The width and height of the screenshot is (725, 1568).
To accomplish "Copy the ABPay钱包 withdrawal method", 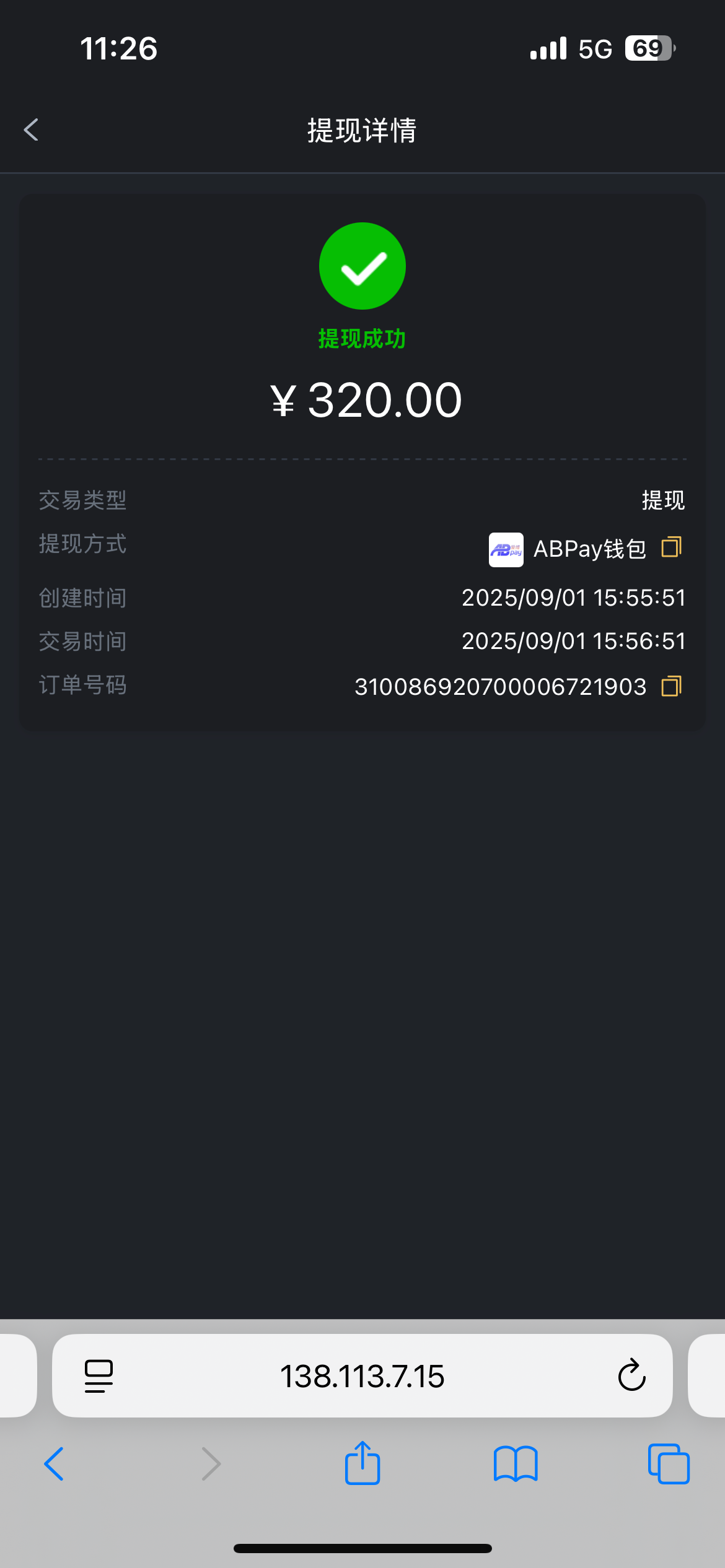I will [x=672, y=546].
